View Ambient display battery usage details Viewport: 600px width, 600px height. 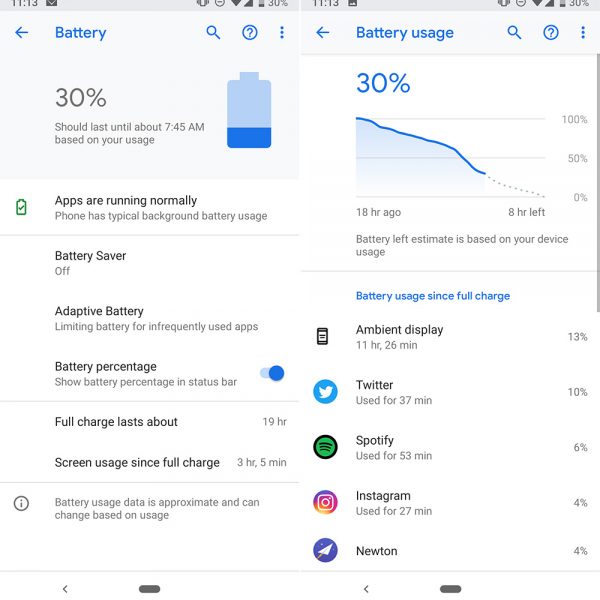pos(450,337)
